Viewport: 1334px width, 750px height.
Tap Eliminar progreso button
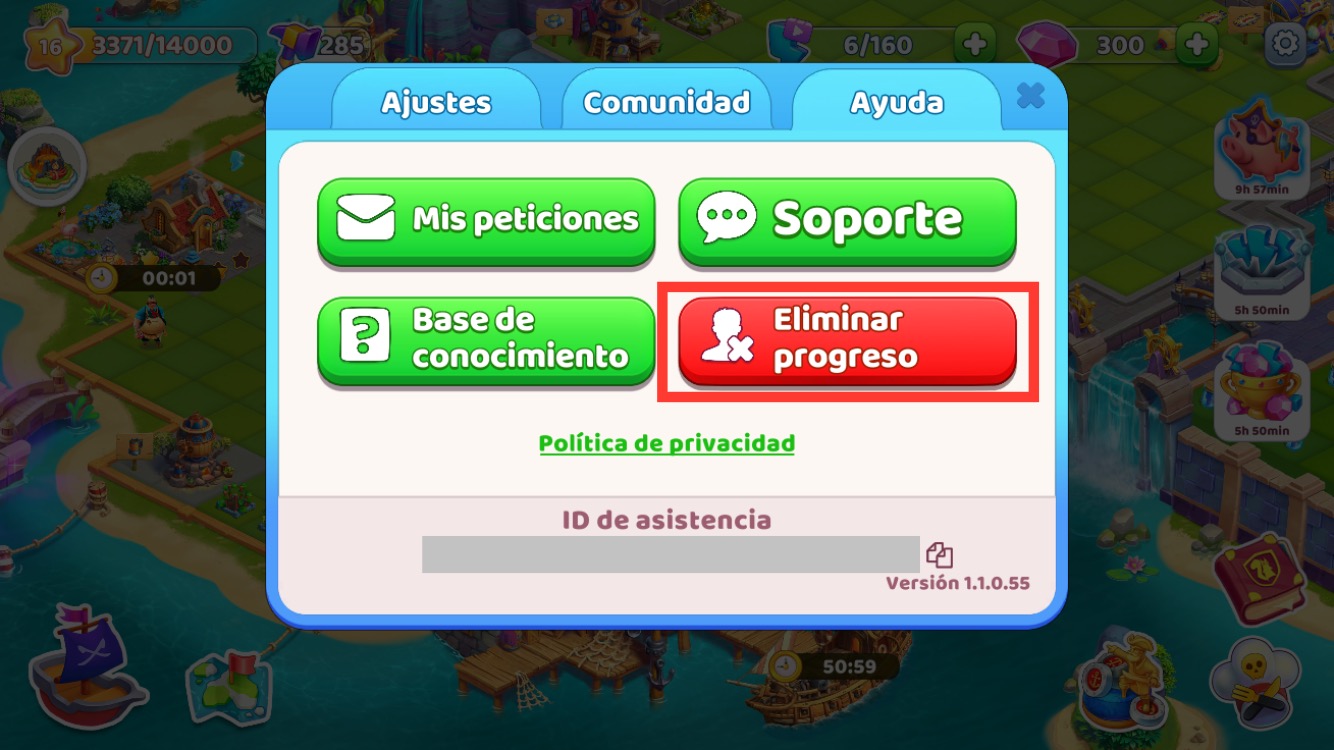click(847, 340)
